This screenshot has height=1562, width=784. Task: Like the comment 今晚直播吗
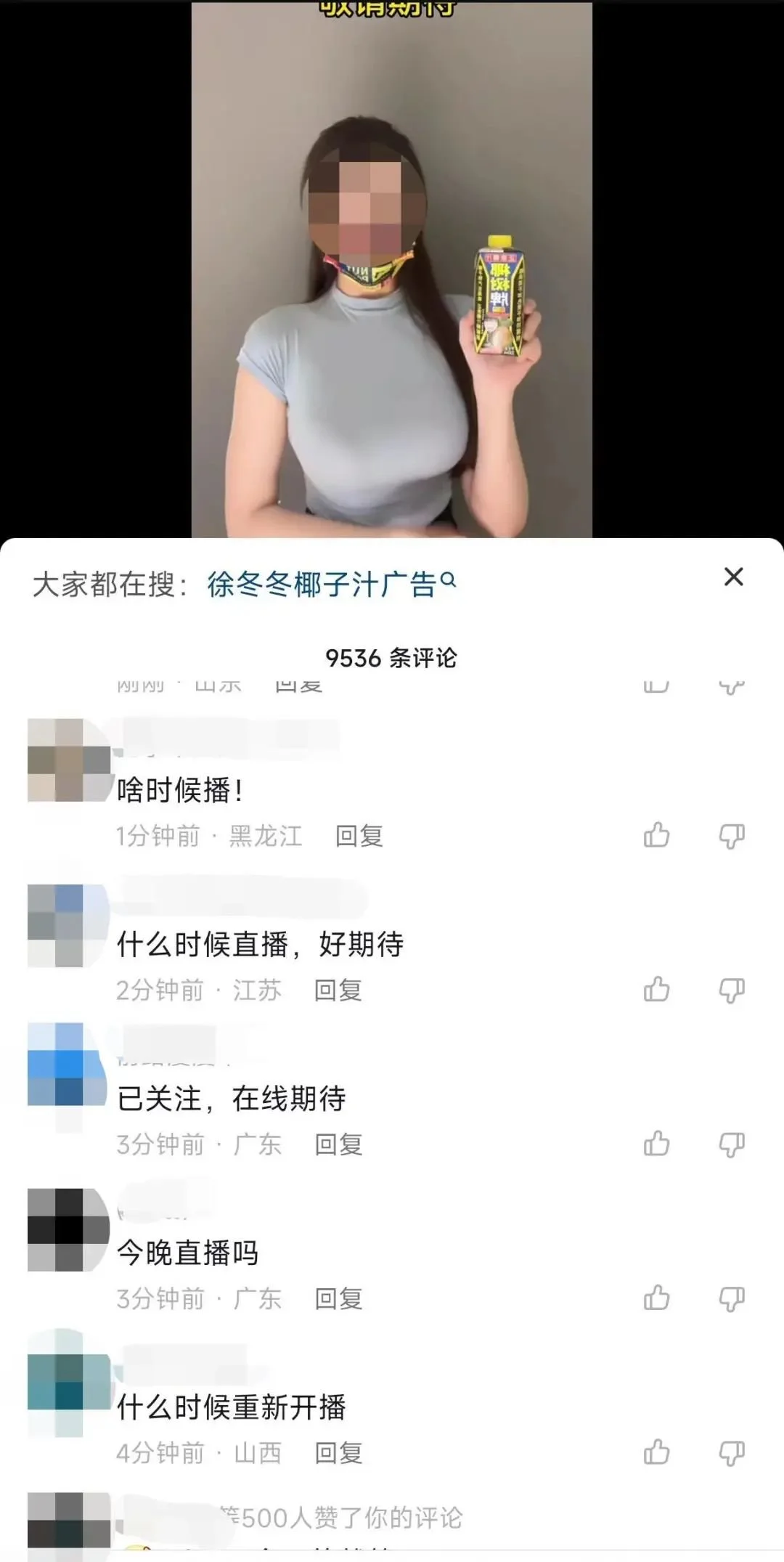[656, 1298]
